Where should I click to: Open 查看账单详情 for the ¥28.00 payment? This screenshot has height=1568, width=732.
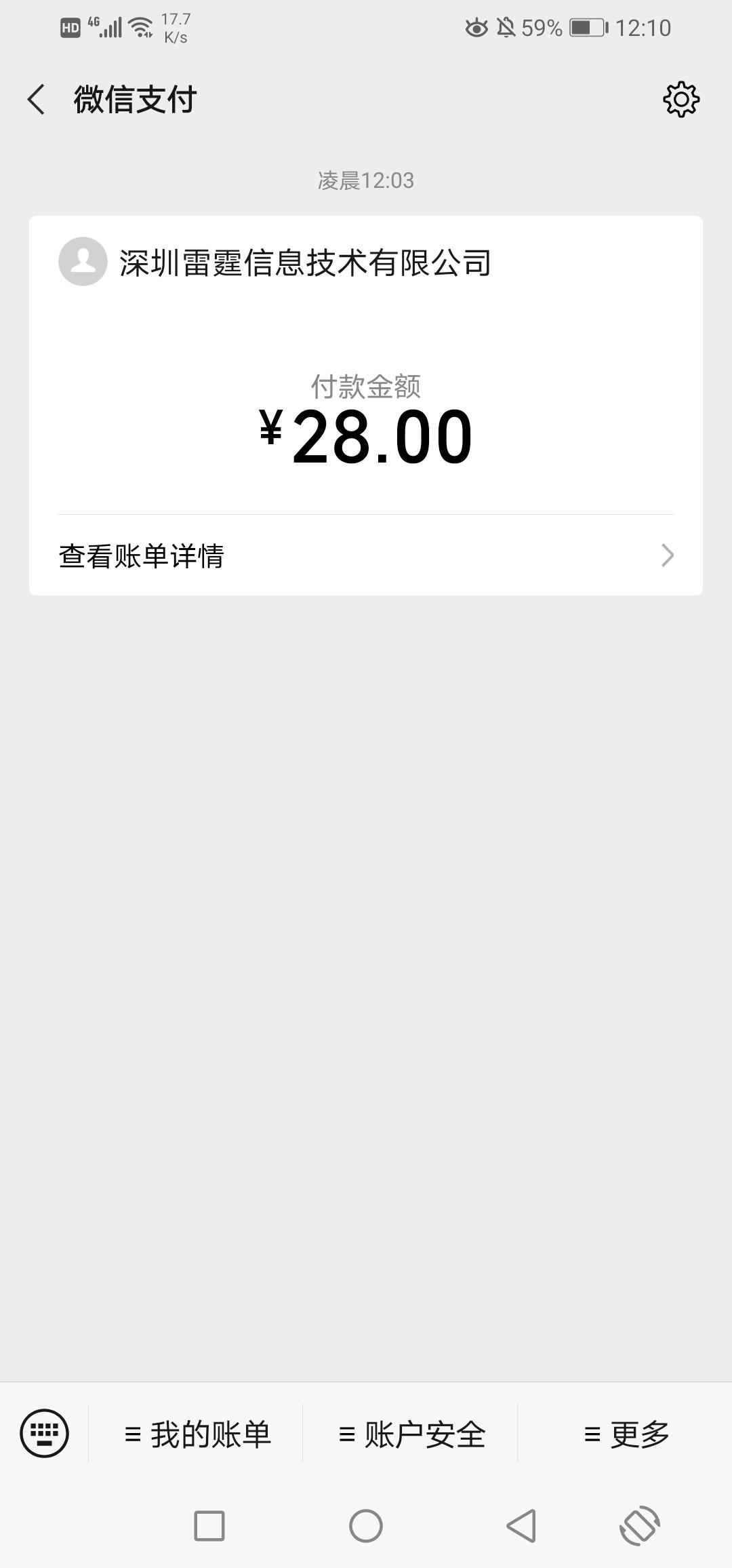click(x=365, y=556)
